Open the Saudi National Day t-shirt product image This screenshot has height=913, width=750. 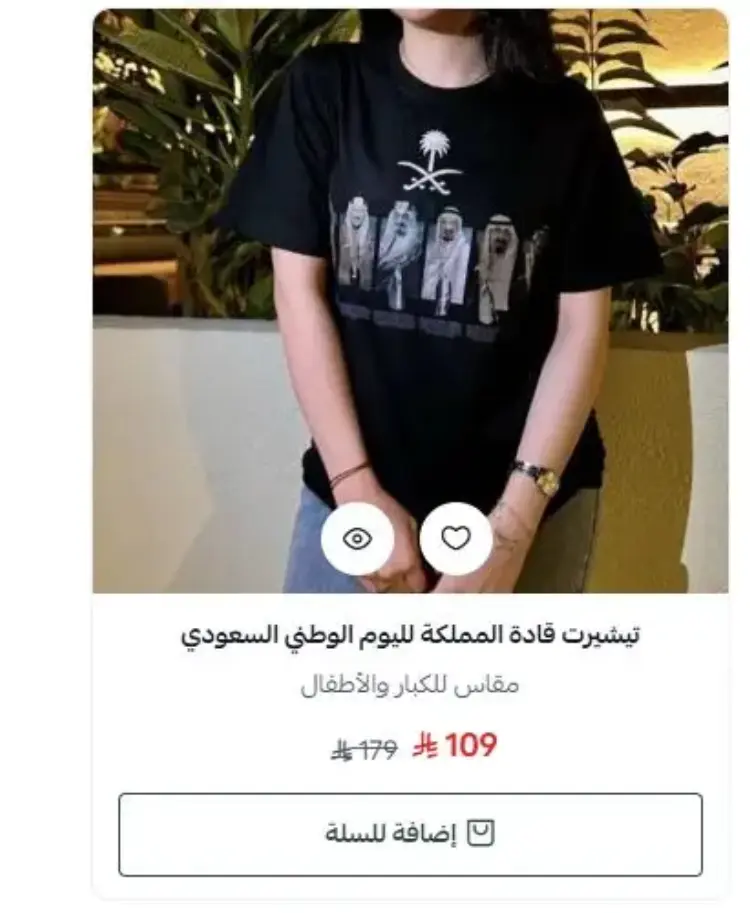(410, 300)
